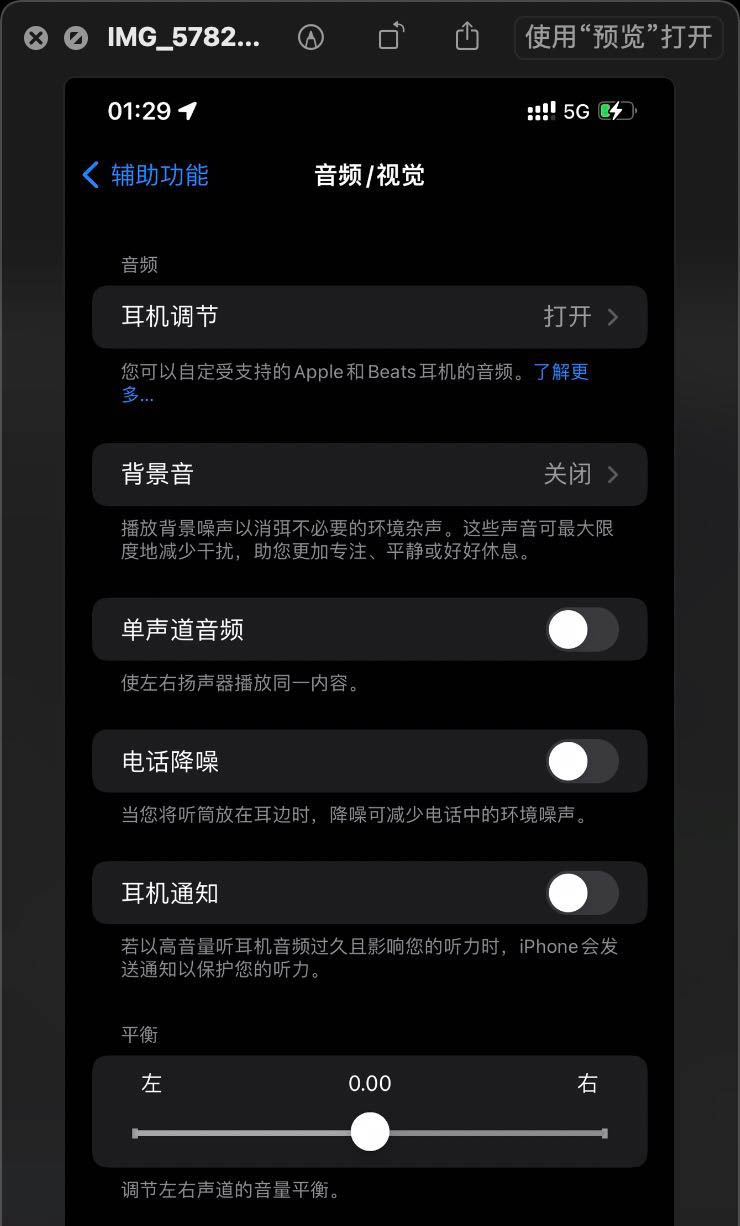The width and height of the screenshot is (740, 1226).
Task: Rotate the image
Action: pos(391,38)
